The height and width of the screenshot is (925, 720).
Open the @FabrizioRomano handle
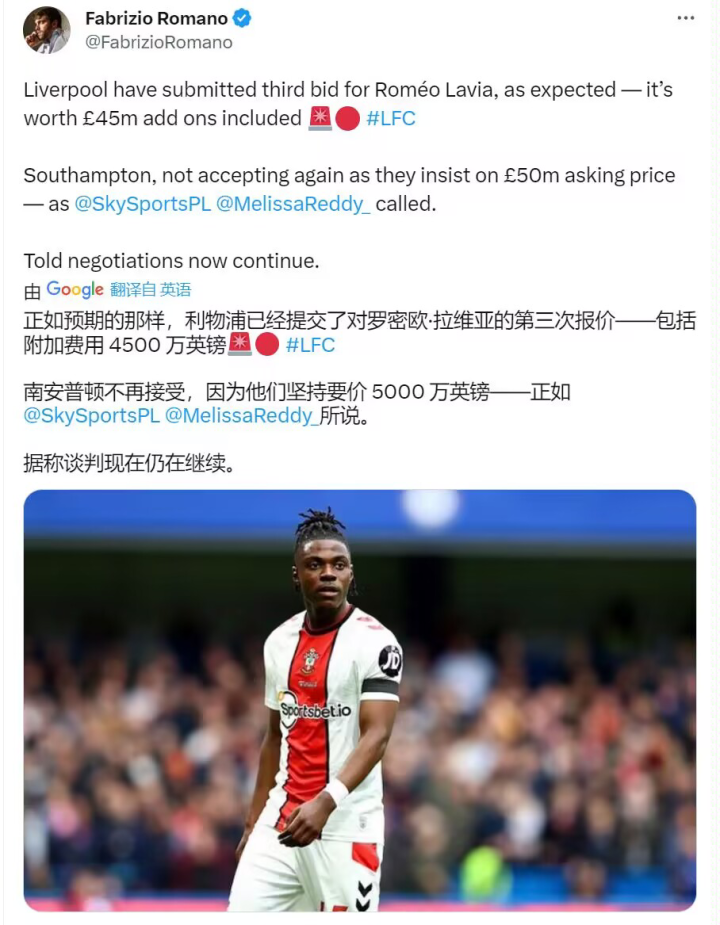pos(159,42)
